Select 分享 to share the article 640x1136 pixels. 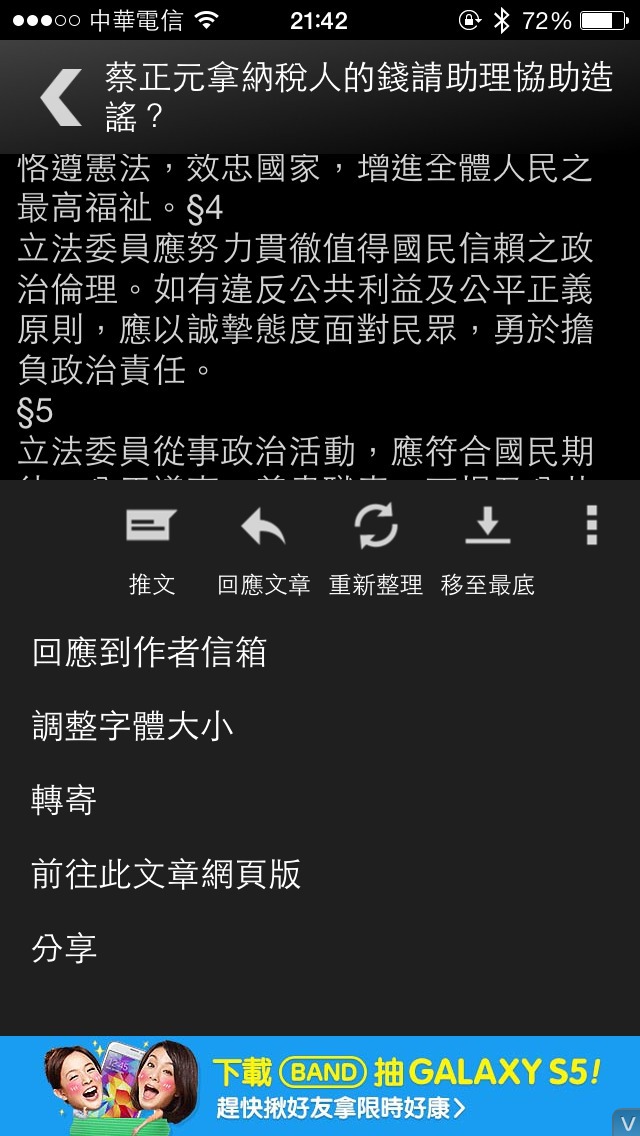click(64, 948)
